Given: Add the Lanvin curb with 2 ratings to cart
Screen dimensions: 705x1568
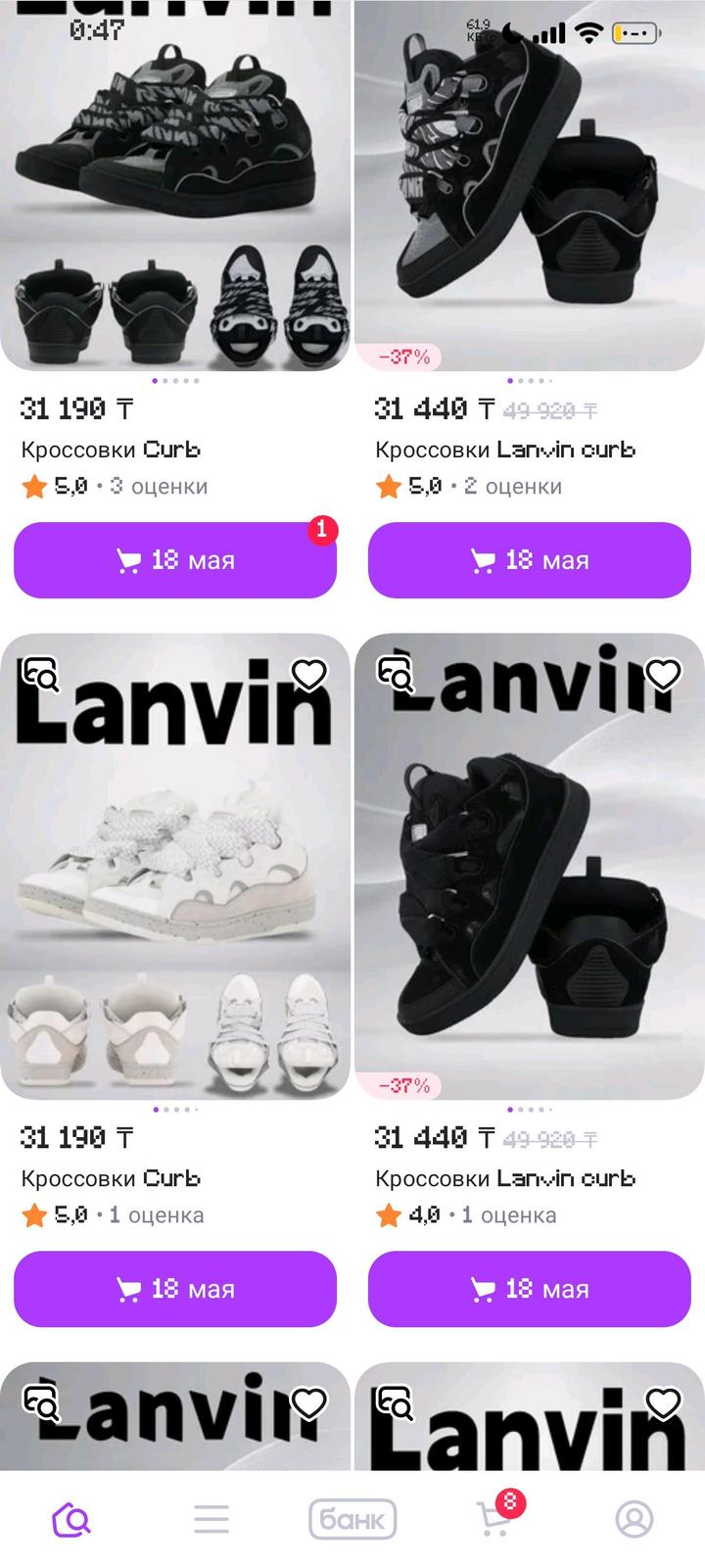Looking at the screenshot, I should (x=529, y=560).
